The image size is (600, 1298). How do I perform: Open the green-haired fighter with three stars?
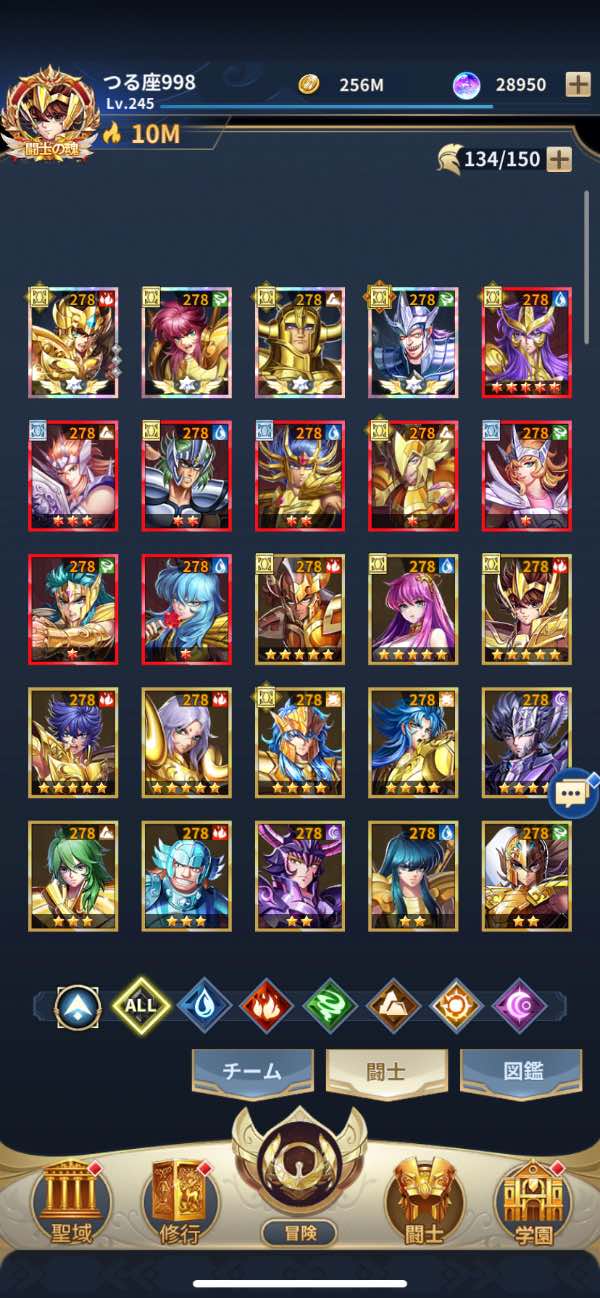coord(73,876)
